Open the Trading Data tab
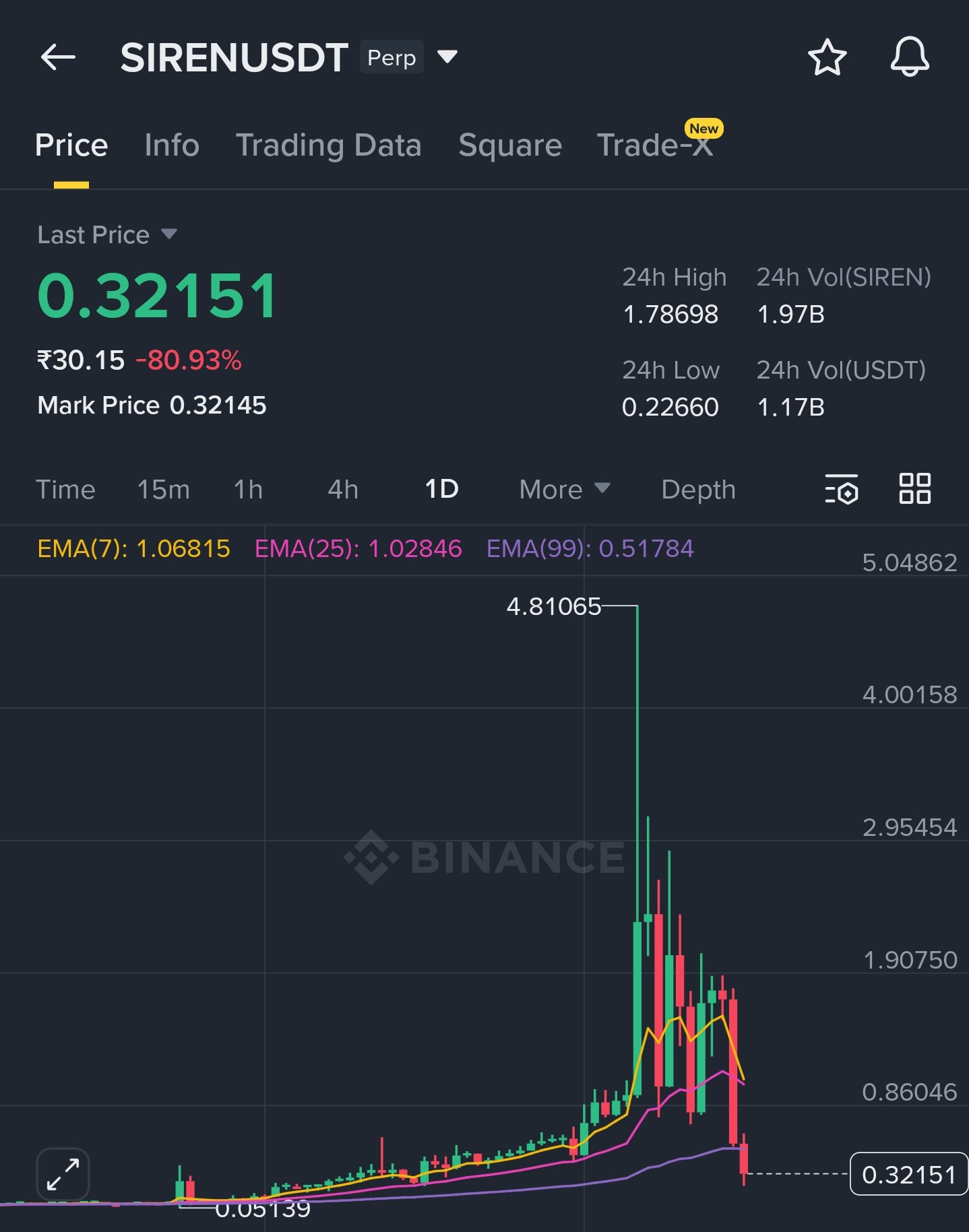Viewport: 969px width, 1232px height. pyautogui.click(x=328, y=145)
